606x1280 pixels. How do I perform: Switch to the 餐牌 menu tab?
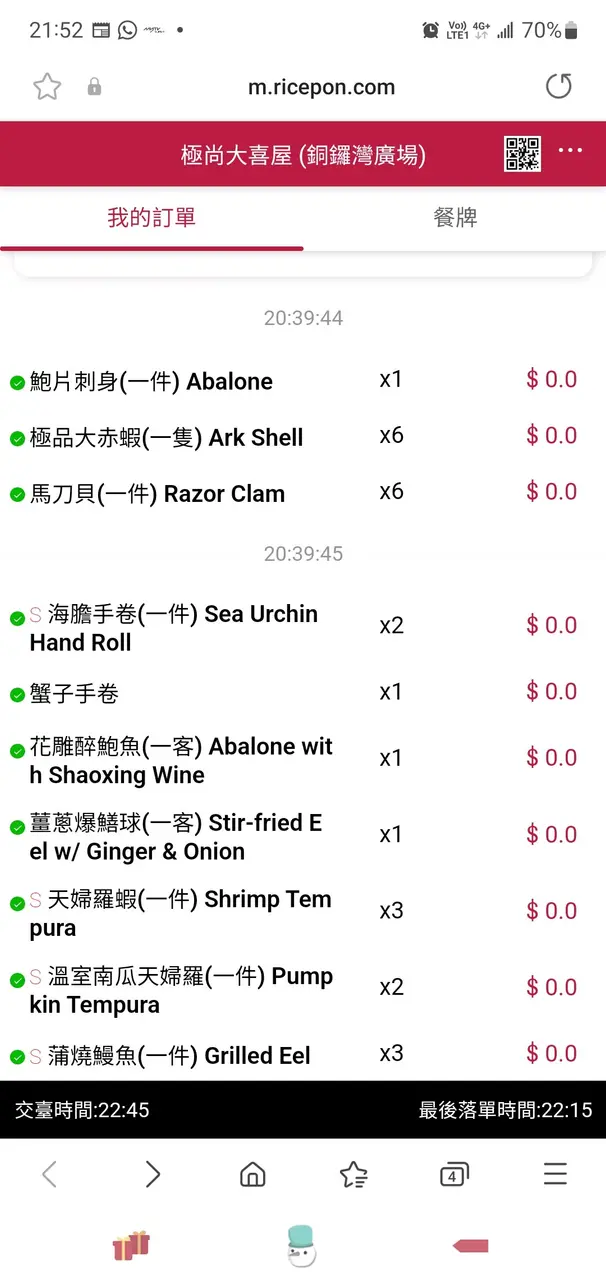click(x=455, y=217)
